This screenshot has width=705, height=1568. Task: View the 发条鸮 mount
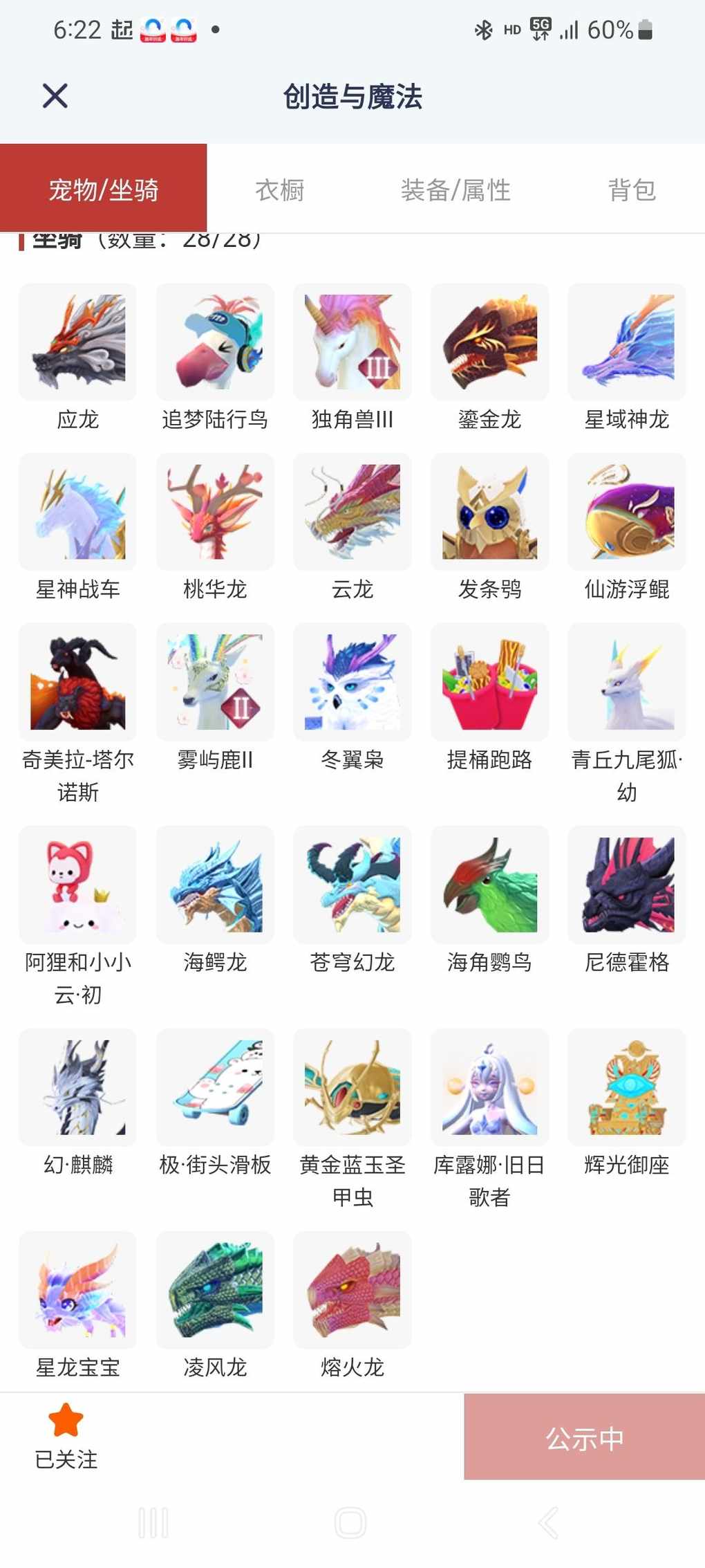click(x=489, y=512)
